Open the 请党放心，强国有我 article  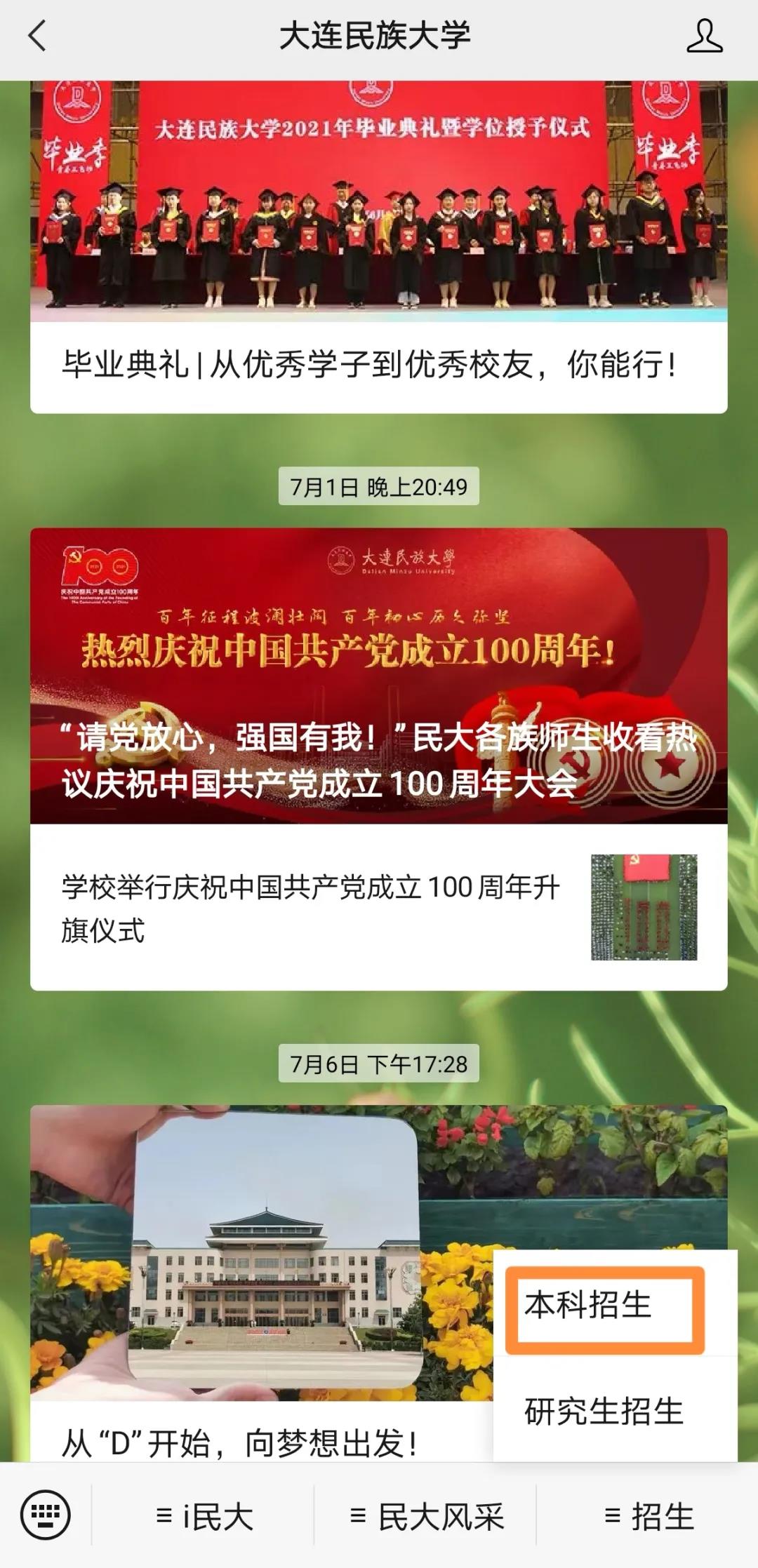[378, 675]
